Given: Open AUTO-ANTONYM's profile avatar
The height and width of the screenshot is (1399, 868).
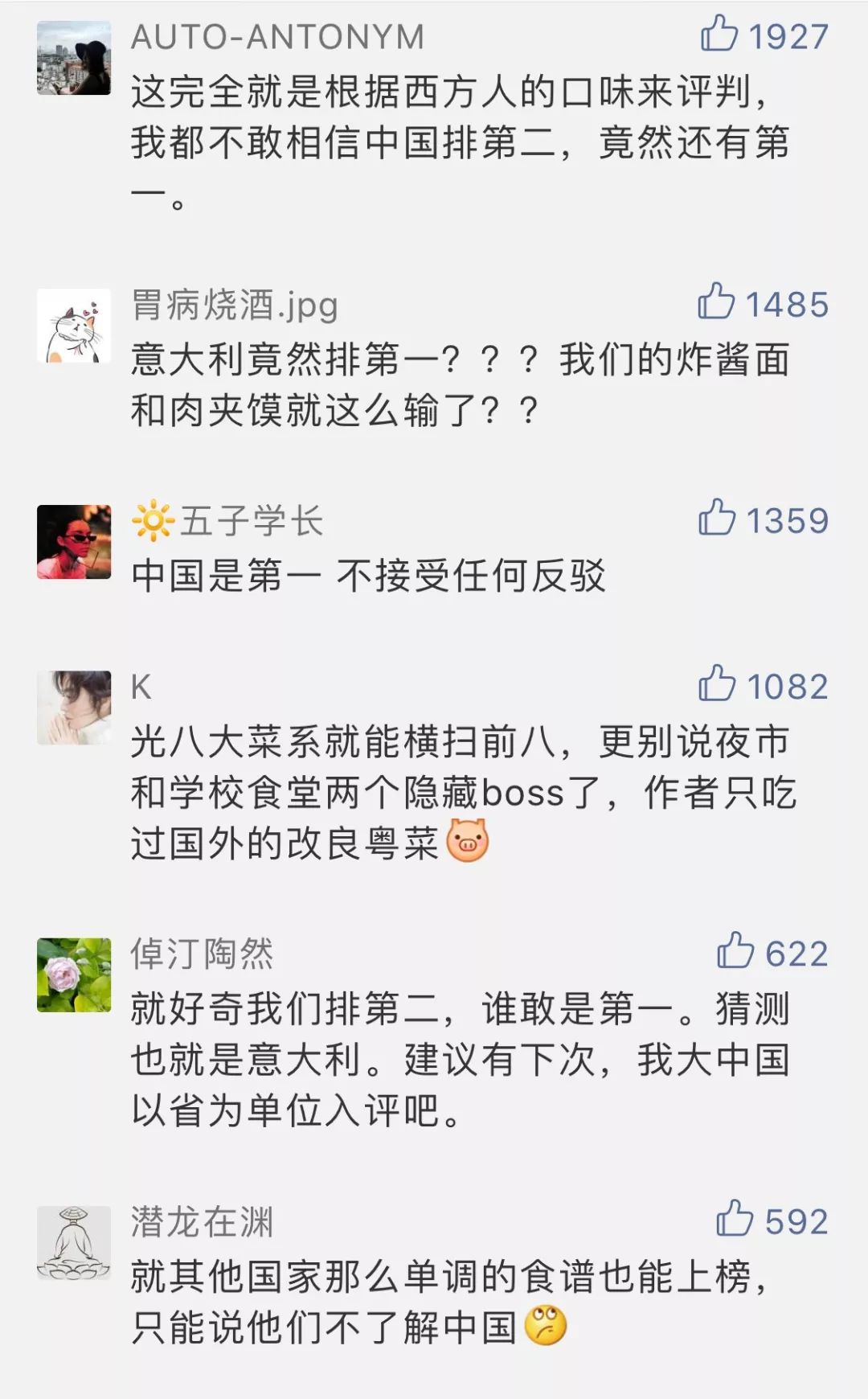Looking at the screenshot, I should click(x=72, y=56).
